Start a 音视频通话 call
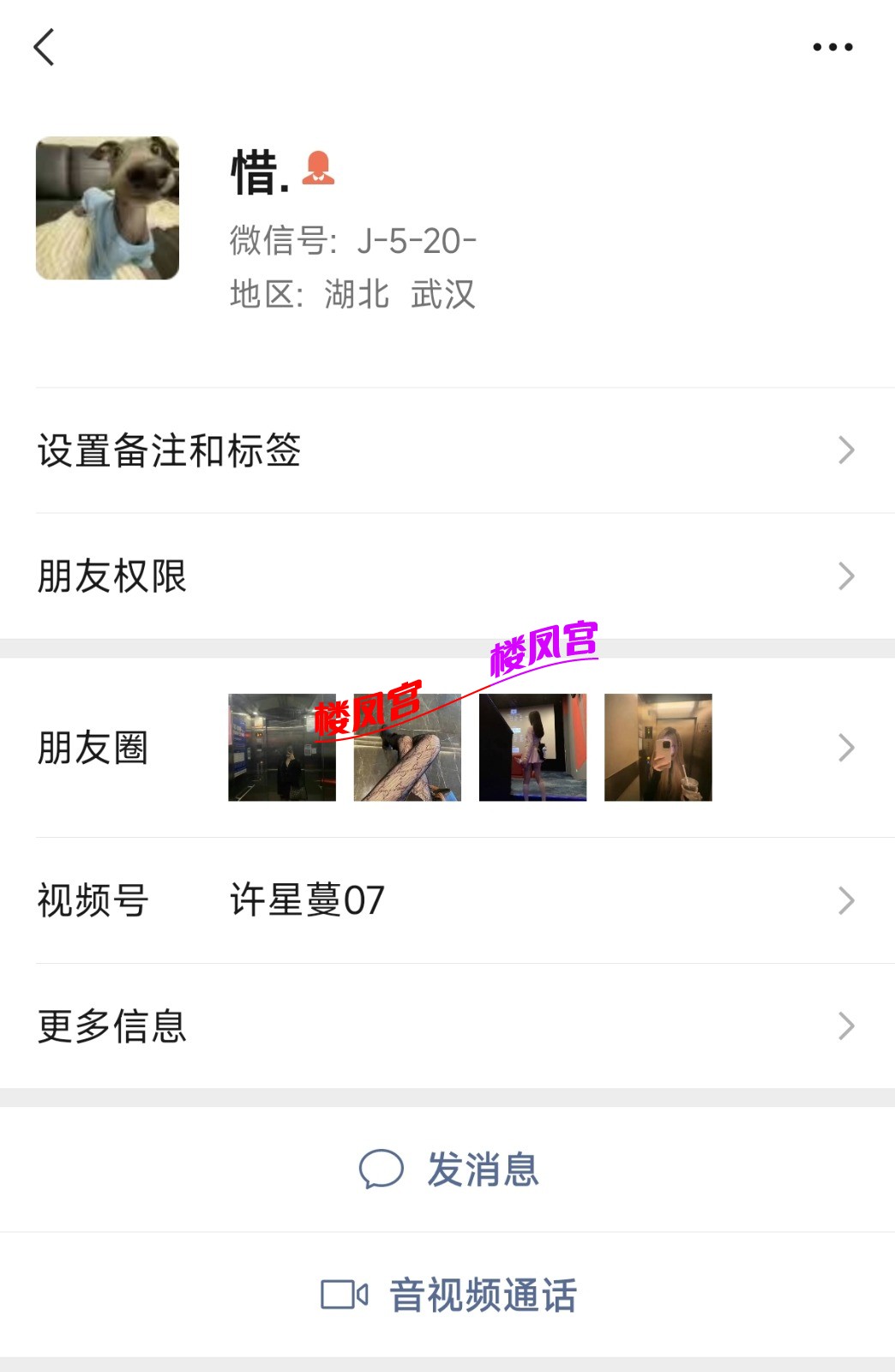 pyautogui.click(x=449, y=1295)
